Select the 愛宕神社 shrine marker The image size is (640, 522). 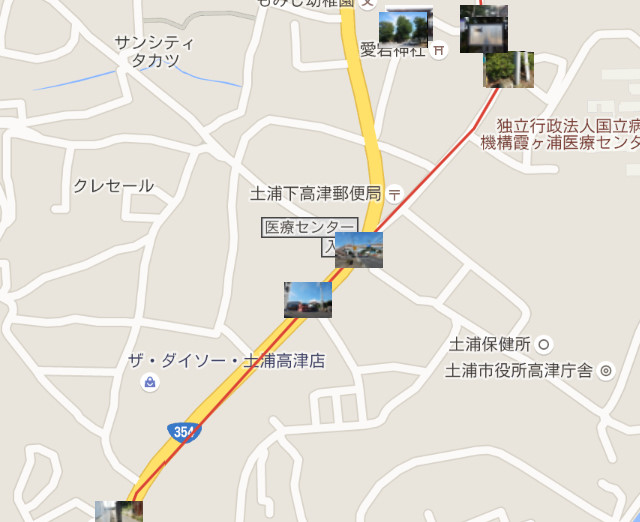pyautogui.click(x=438, y=50)
